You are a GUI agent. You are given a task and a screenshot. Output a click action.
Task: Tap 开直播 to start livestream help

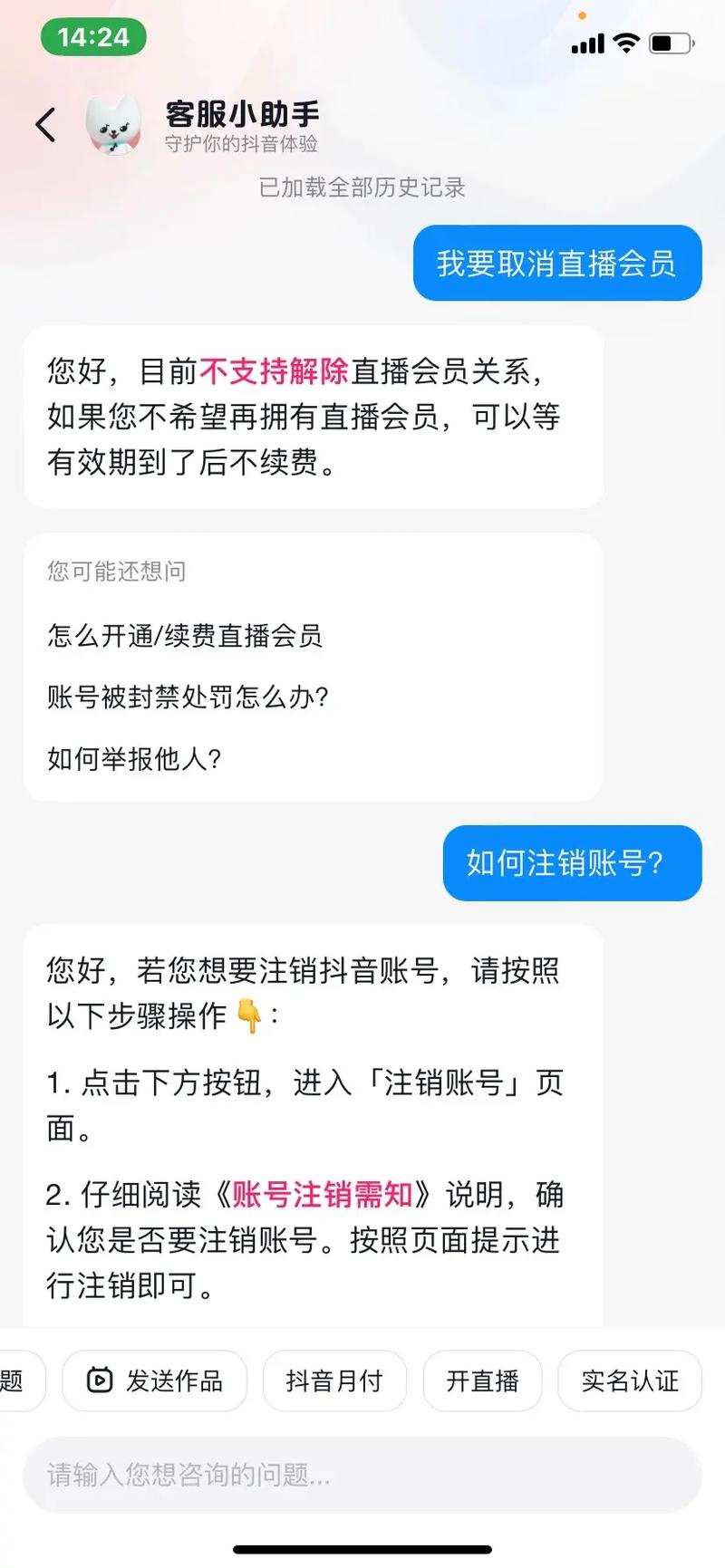[482, 1380]
